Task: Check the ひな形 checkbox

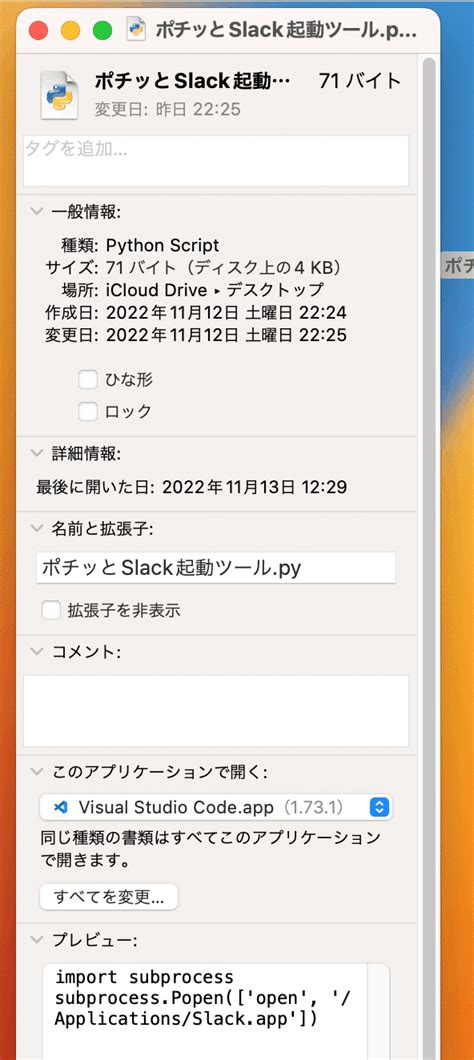Action: point(88,380)
